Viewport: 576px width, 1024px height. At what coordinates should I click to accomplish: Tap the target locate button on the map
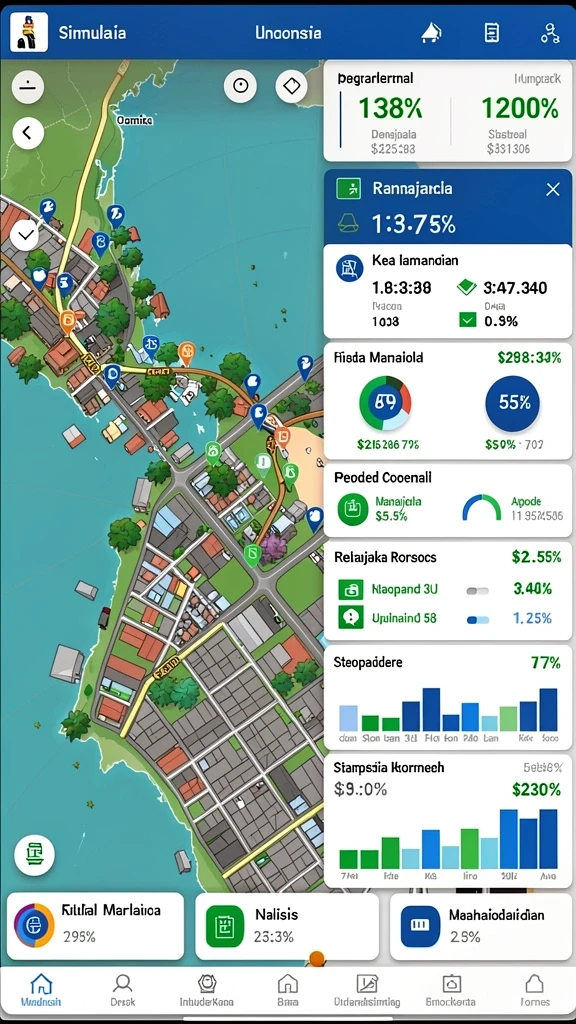[x=240, y=86]
